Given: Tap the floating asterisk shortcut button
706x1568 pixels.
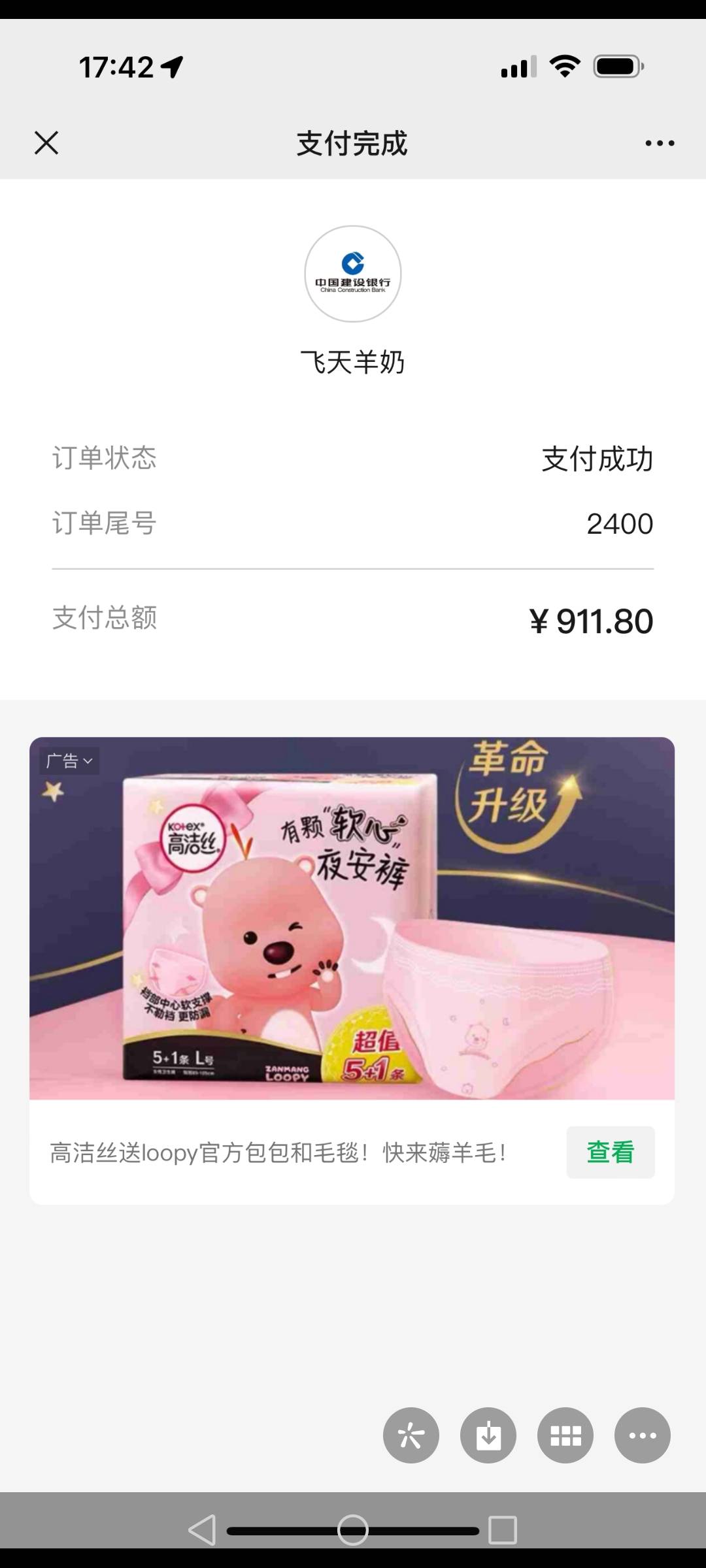Looking at the screenshot, I should (411, 1435).
